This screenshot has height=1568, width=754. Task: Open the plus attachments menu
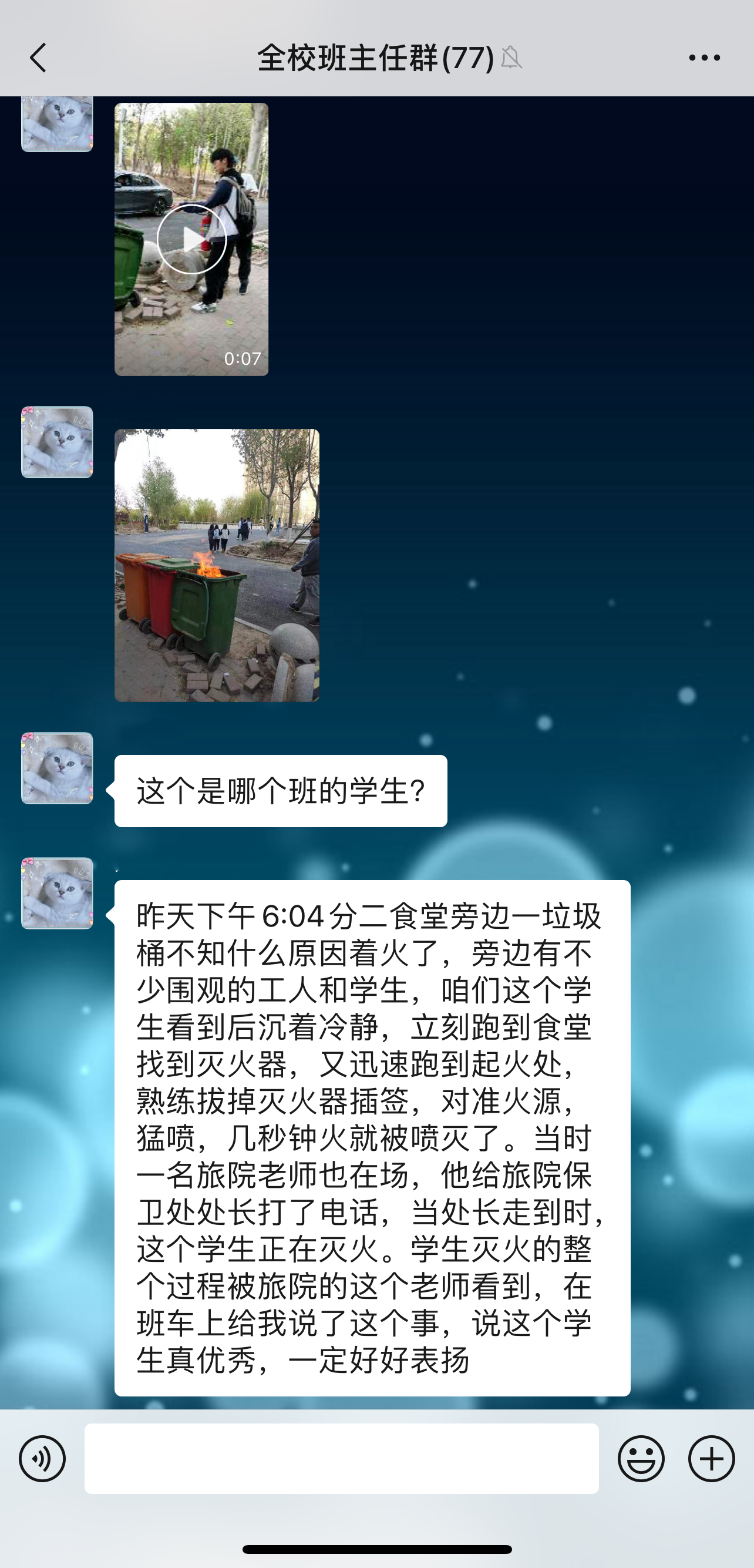(x=711, y=1459)
